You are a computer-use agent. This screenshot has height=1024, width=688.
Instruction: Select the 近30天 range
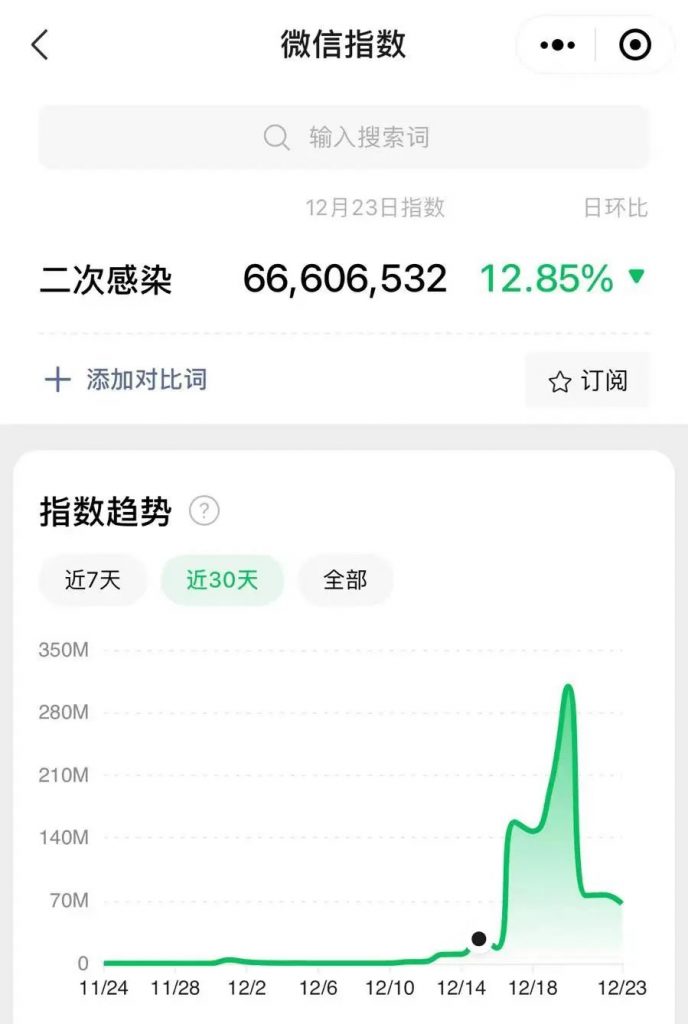pyautogui.click(x=222, y=580)
